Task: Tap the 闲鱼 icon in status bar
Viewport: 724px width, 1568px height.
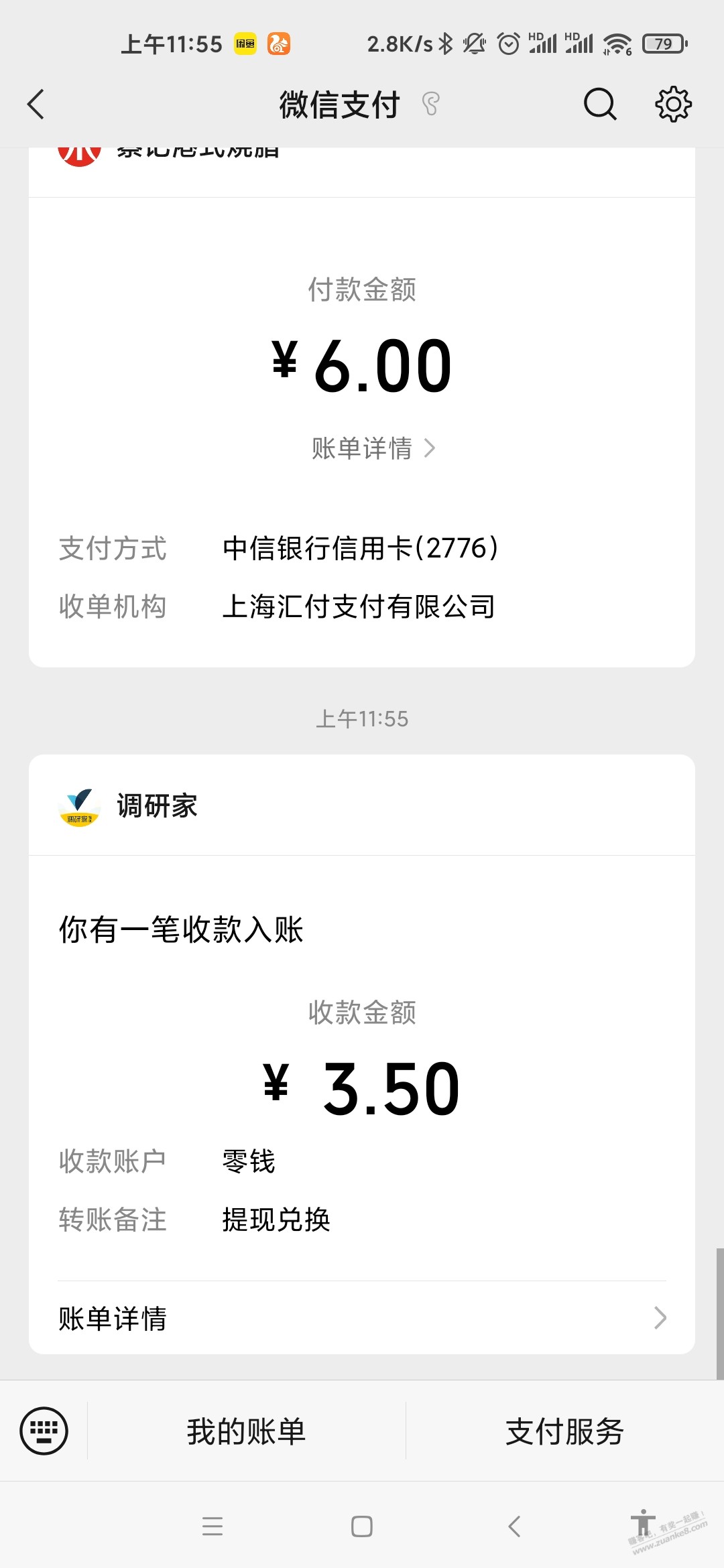Action: tap(246, 43)
